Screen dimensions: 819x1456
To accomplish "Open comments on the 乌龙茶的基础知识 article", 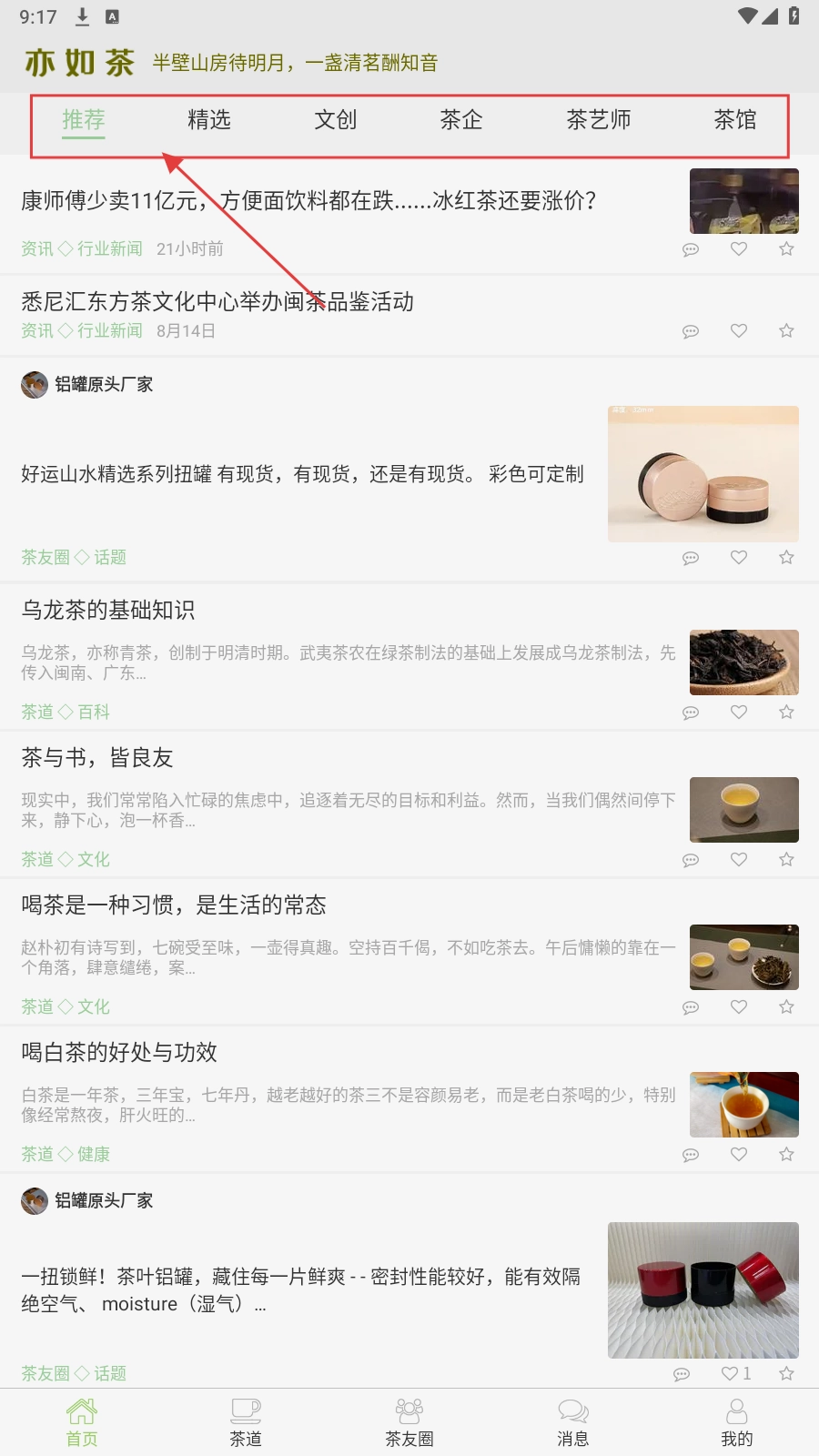I will pyautogui.click(x=691, y=713).
